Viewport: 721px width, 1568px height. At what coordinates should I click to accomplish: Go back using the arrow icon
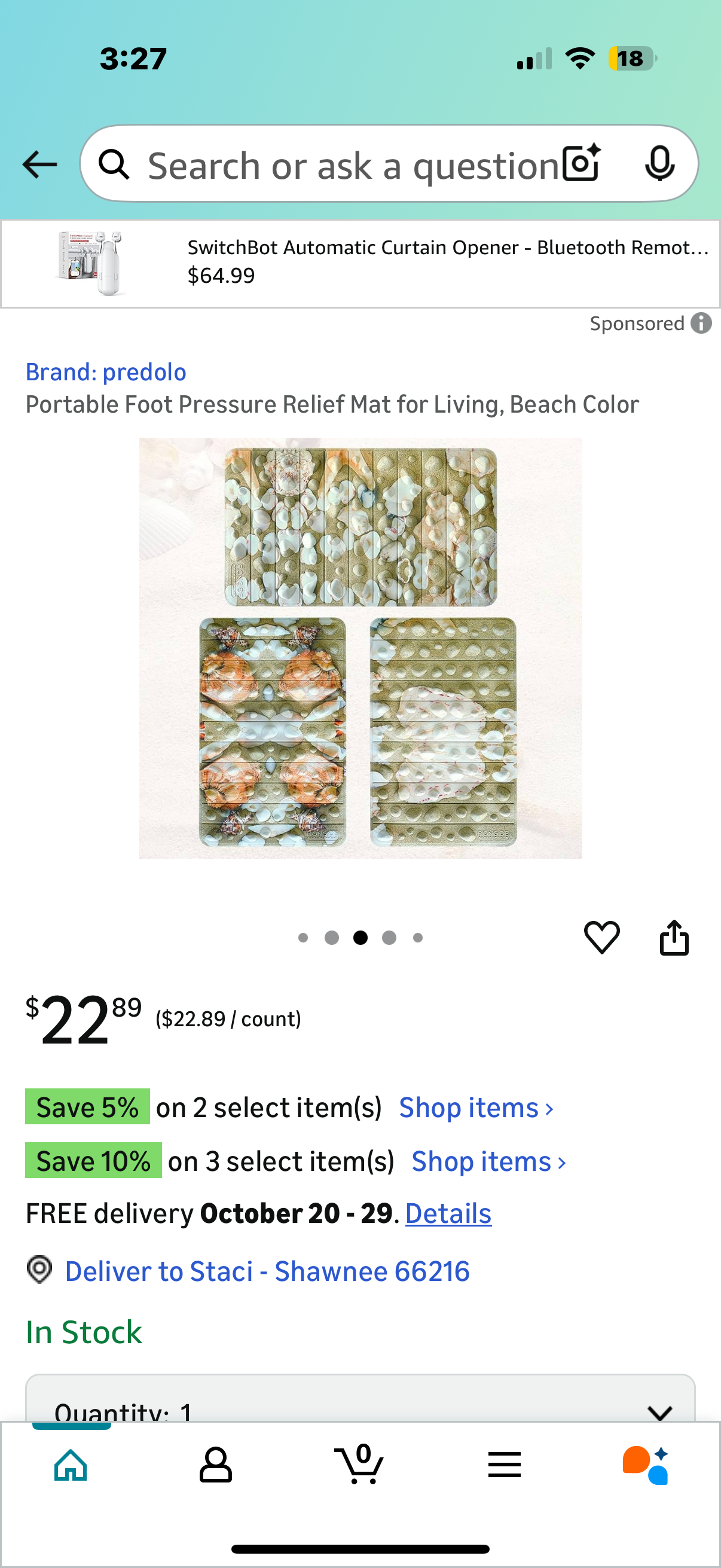coord(39,164)
